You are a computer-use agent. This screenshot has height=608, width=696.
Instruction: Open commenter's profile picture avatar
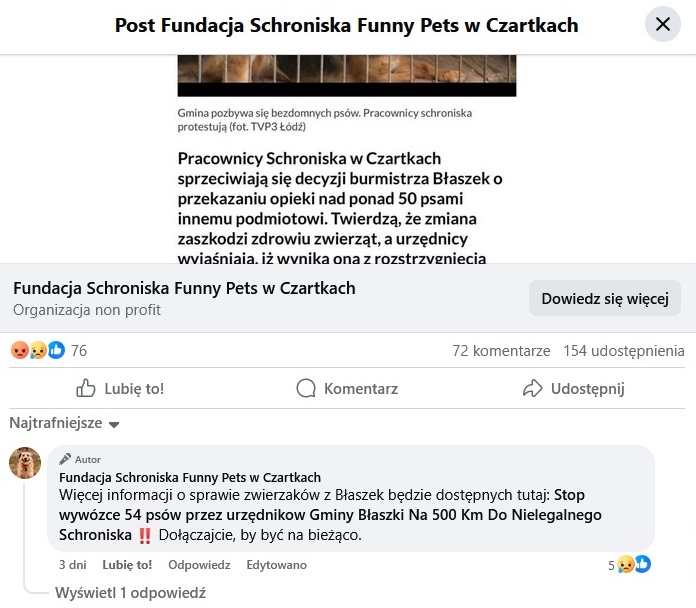click(25, 463)
